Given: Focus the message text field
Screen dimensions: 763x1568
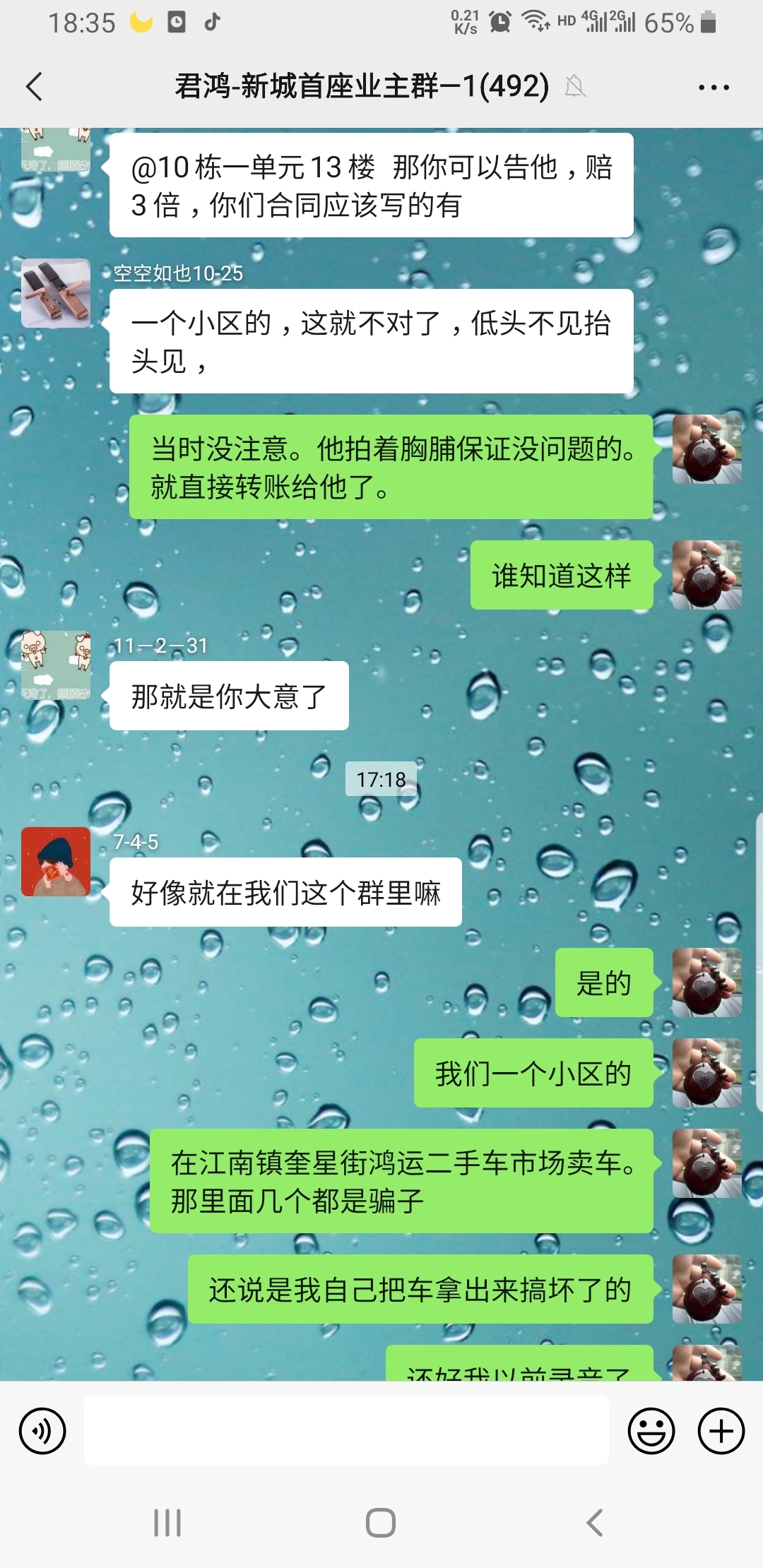Looking at the screenshot, I should (x=346, y=1430).
